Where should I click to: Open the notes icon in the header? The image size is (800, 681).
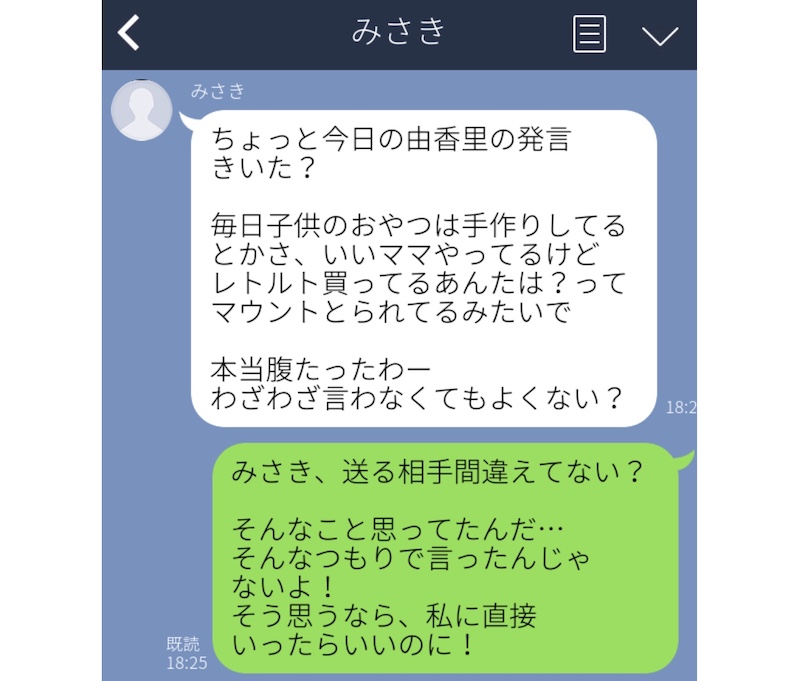click(x=589, y=35)
